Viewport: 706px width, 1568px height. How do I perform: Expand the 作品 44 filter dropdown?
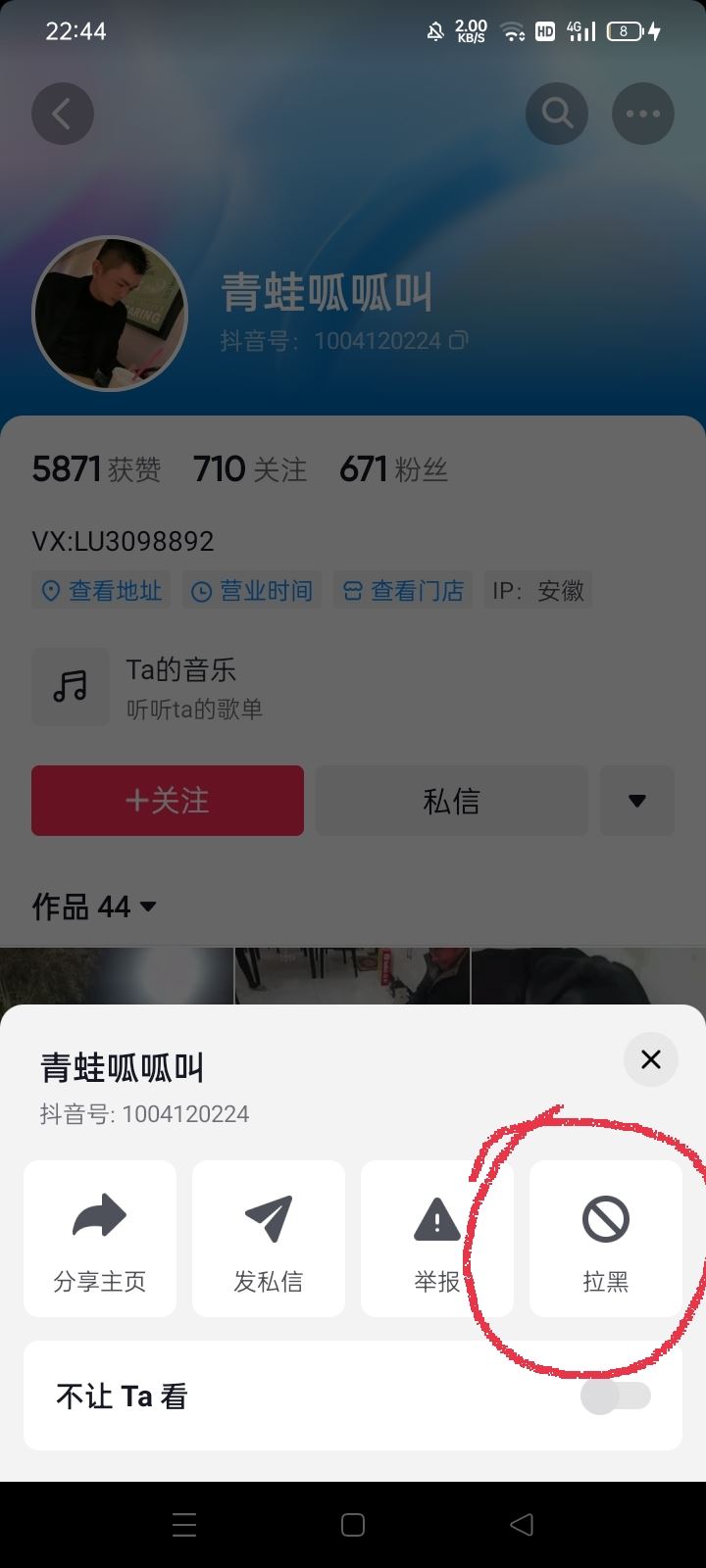(146, 906)
